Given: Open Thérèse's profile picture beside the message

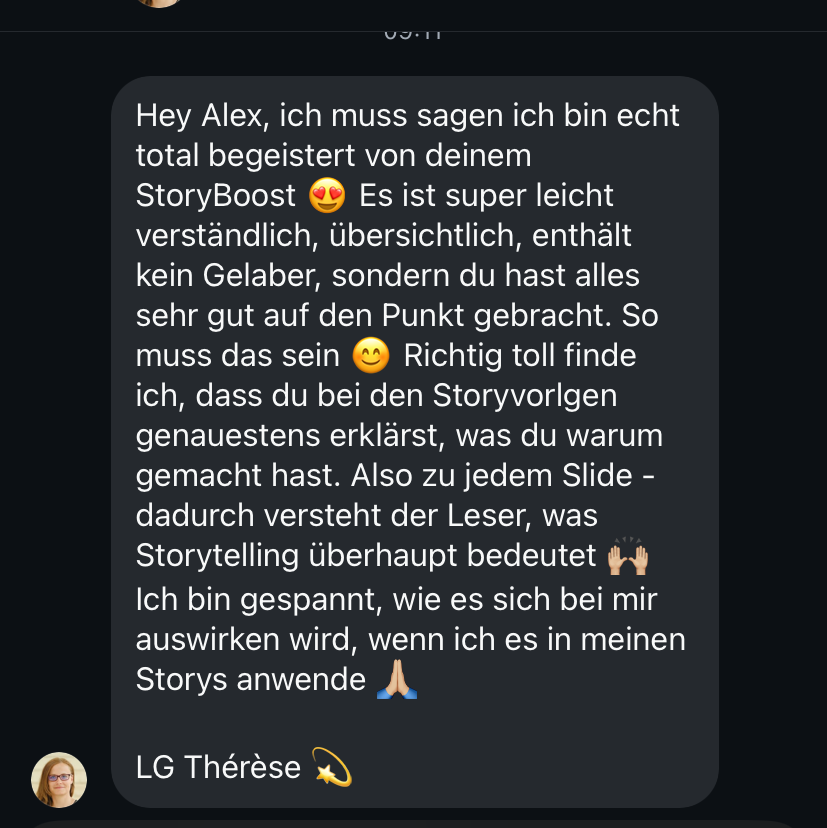Looking at the screenshot, I should coord(59,779).
